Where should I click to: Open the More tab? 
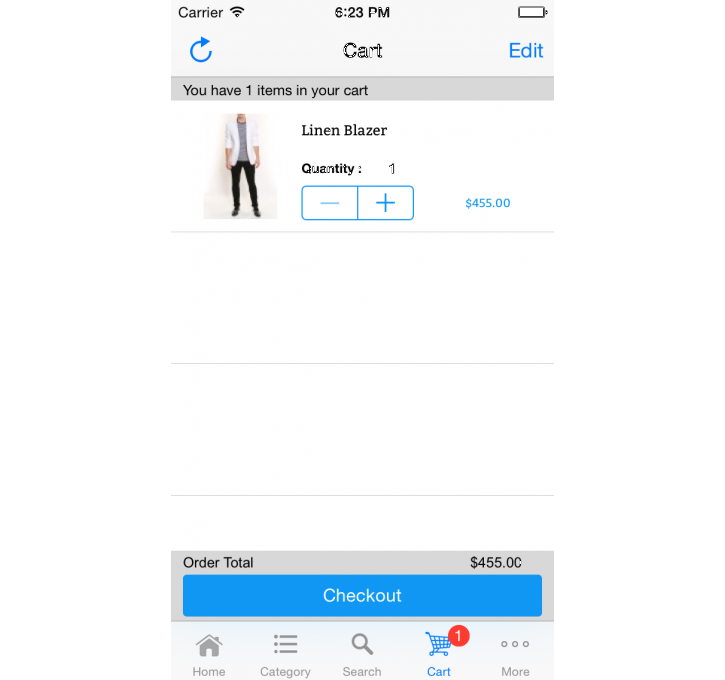click(x=515, y=653)
